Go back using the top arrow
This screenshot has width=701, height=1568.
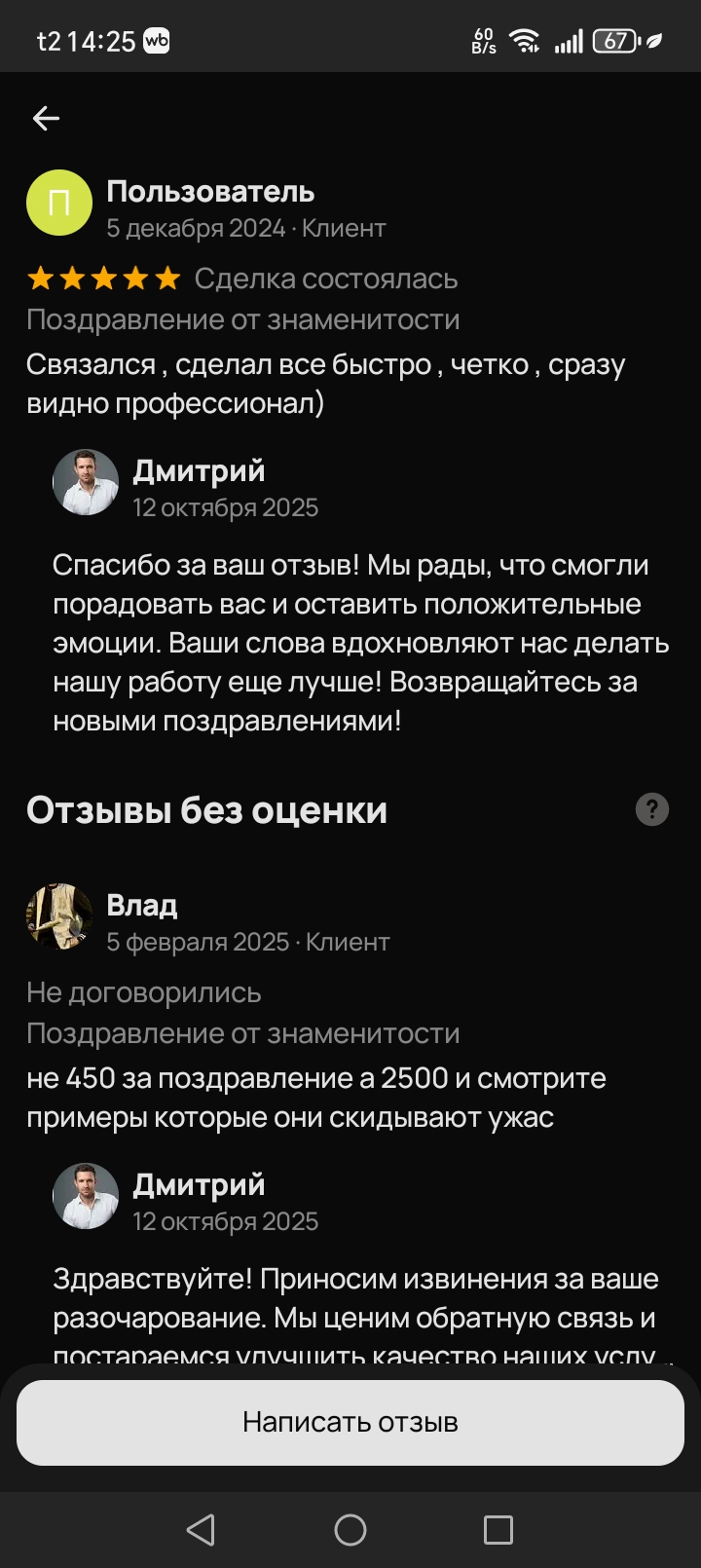click(x=46, y=119)
